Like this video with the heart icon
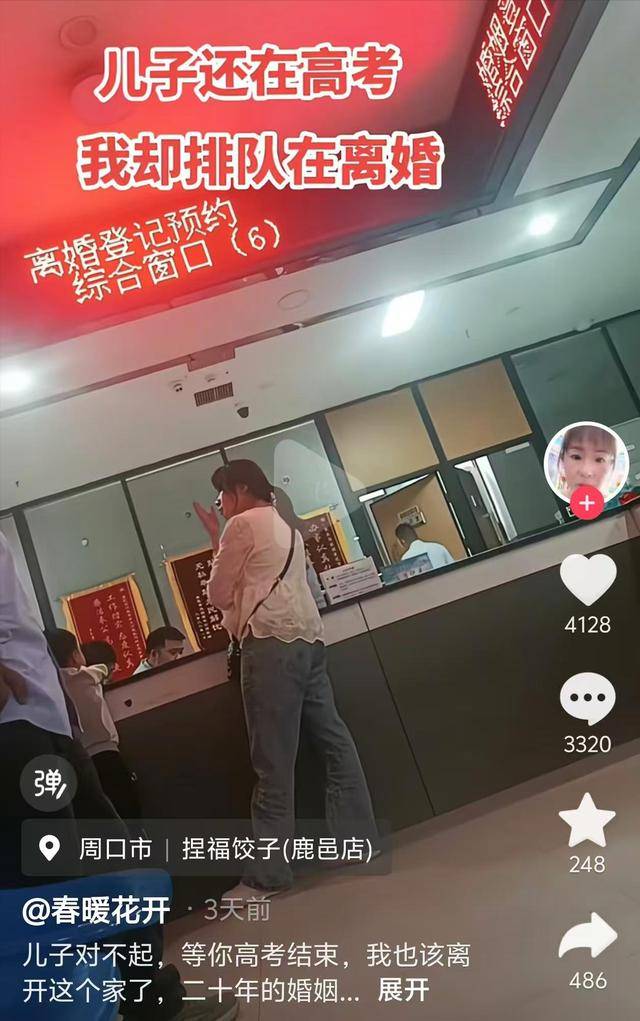The height and width of the screenshot is (1021, 640). tap(587, 580)
